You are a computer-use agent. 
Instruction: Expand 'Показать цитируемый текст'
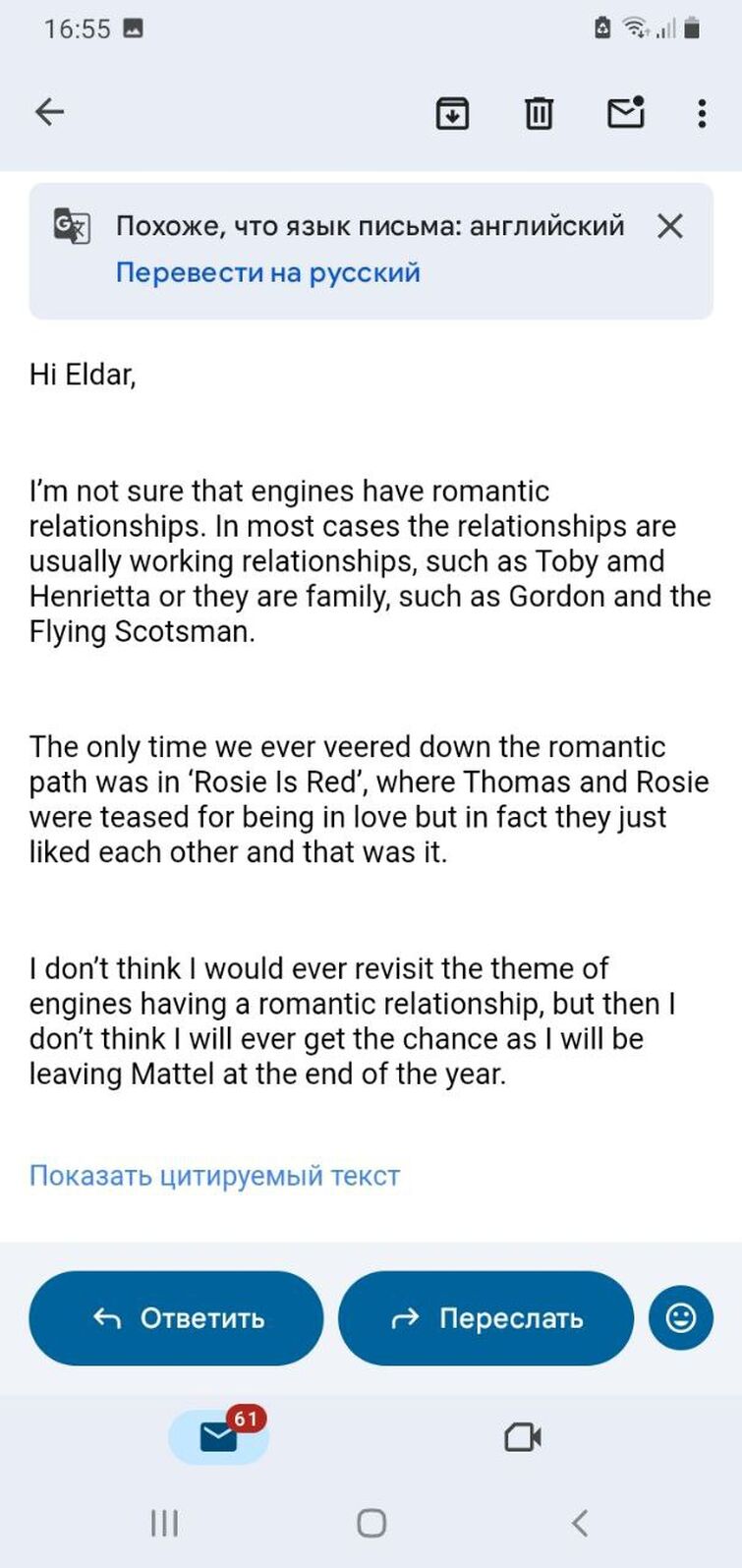[214, 1176]
